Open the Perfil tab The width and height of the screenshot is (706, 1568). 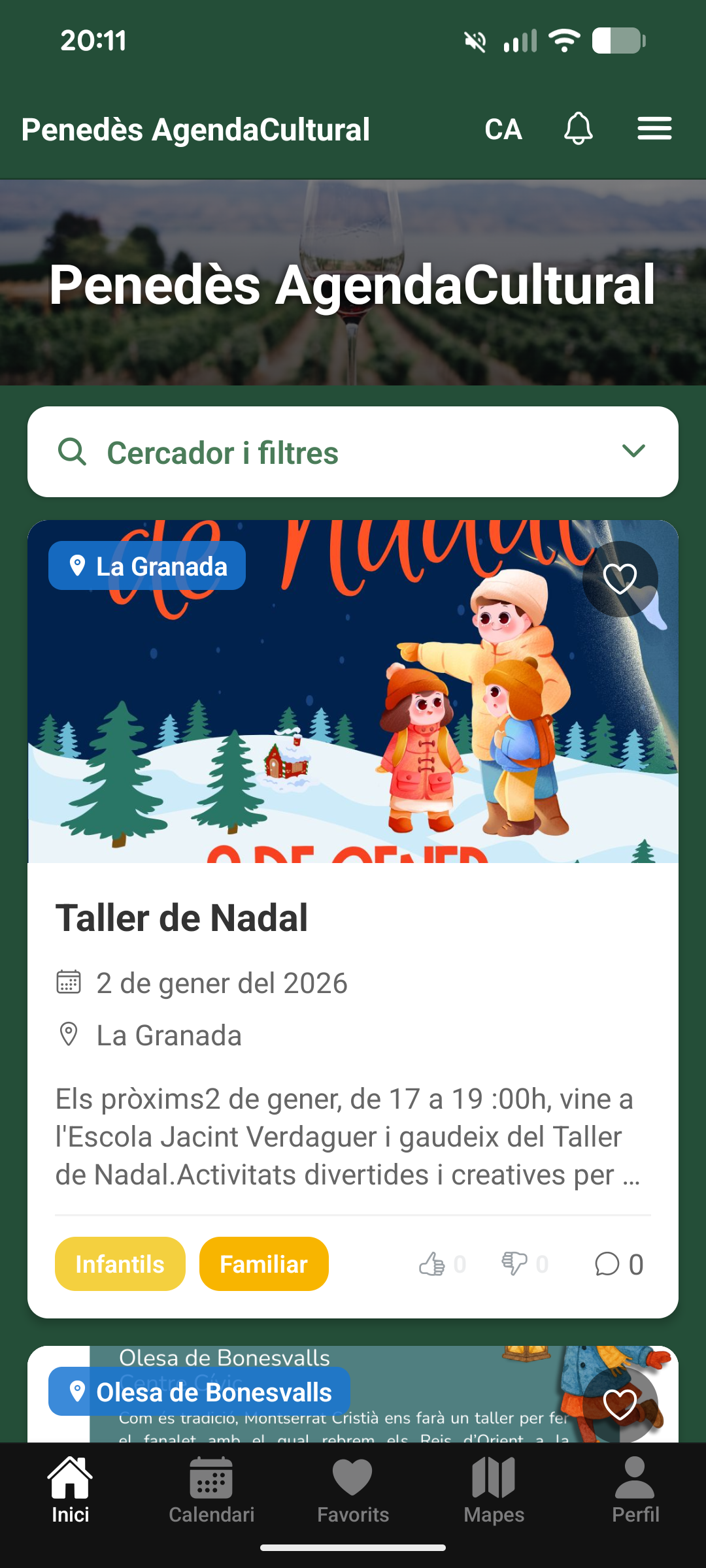point(635,1490)
